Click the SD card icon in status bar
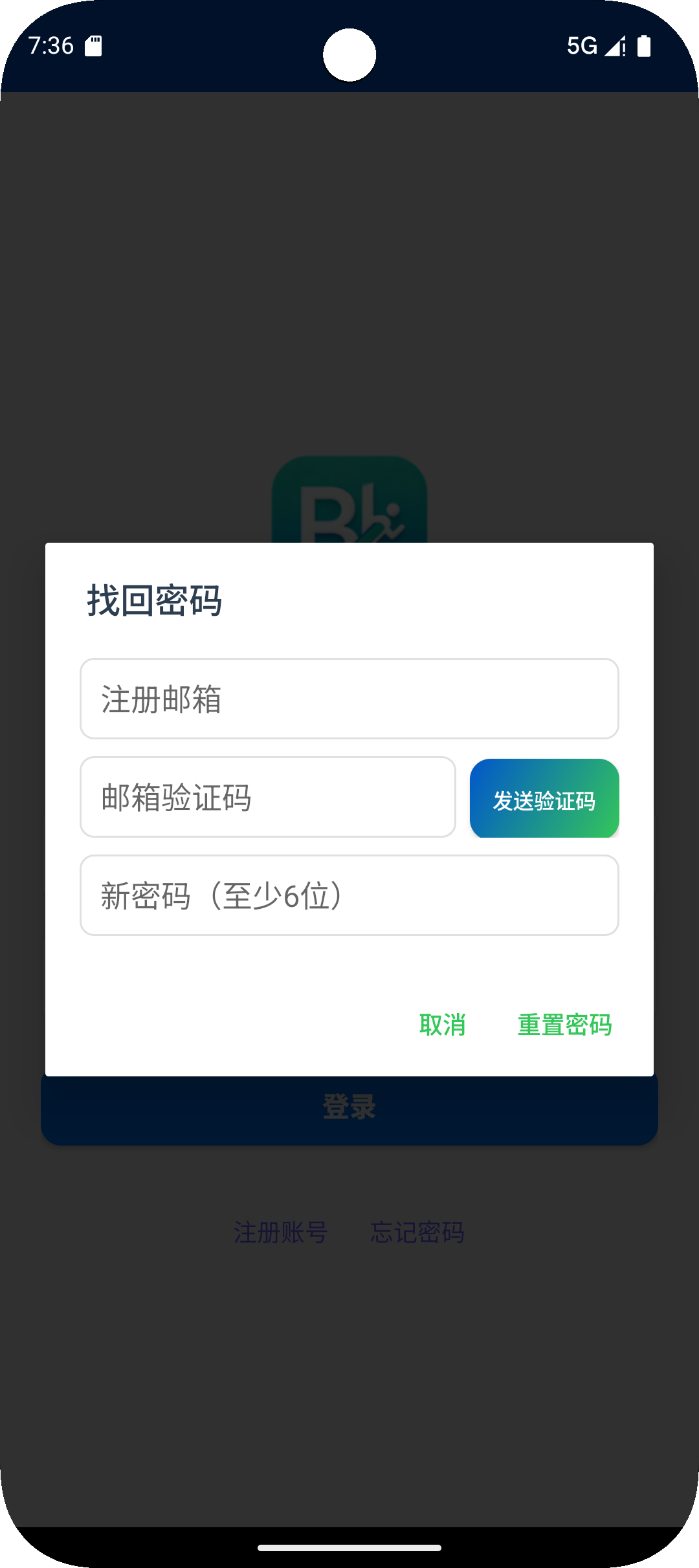 [x=94, y=44]
